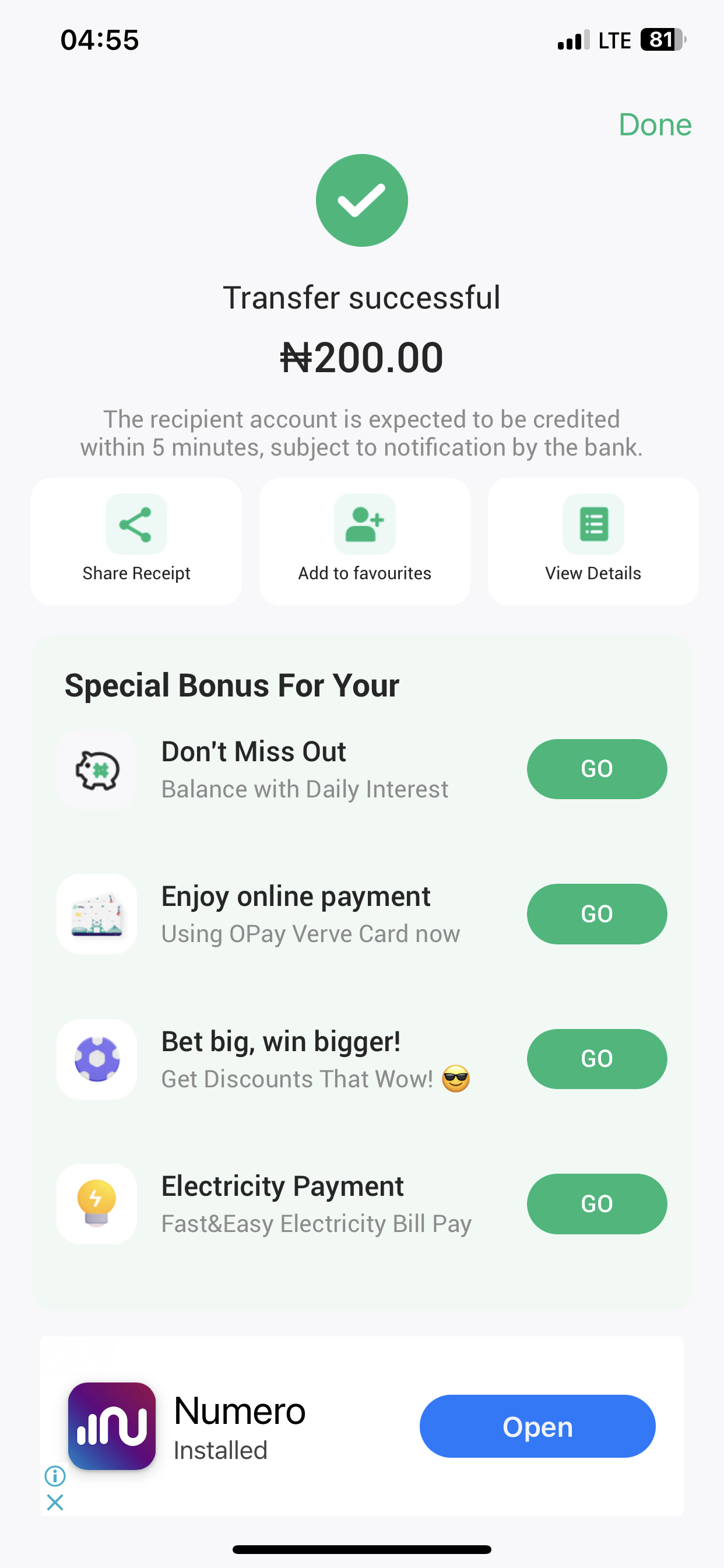Tap Done to finish the transfer
The width and height of the screenshot is (724, 1568).
pyautogui.click(x=655, y=125)
